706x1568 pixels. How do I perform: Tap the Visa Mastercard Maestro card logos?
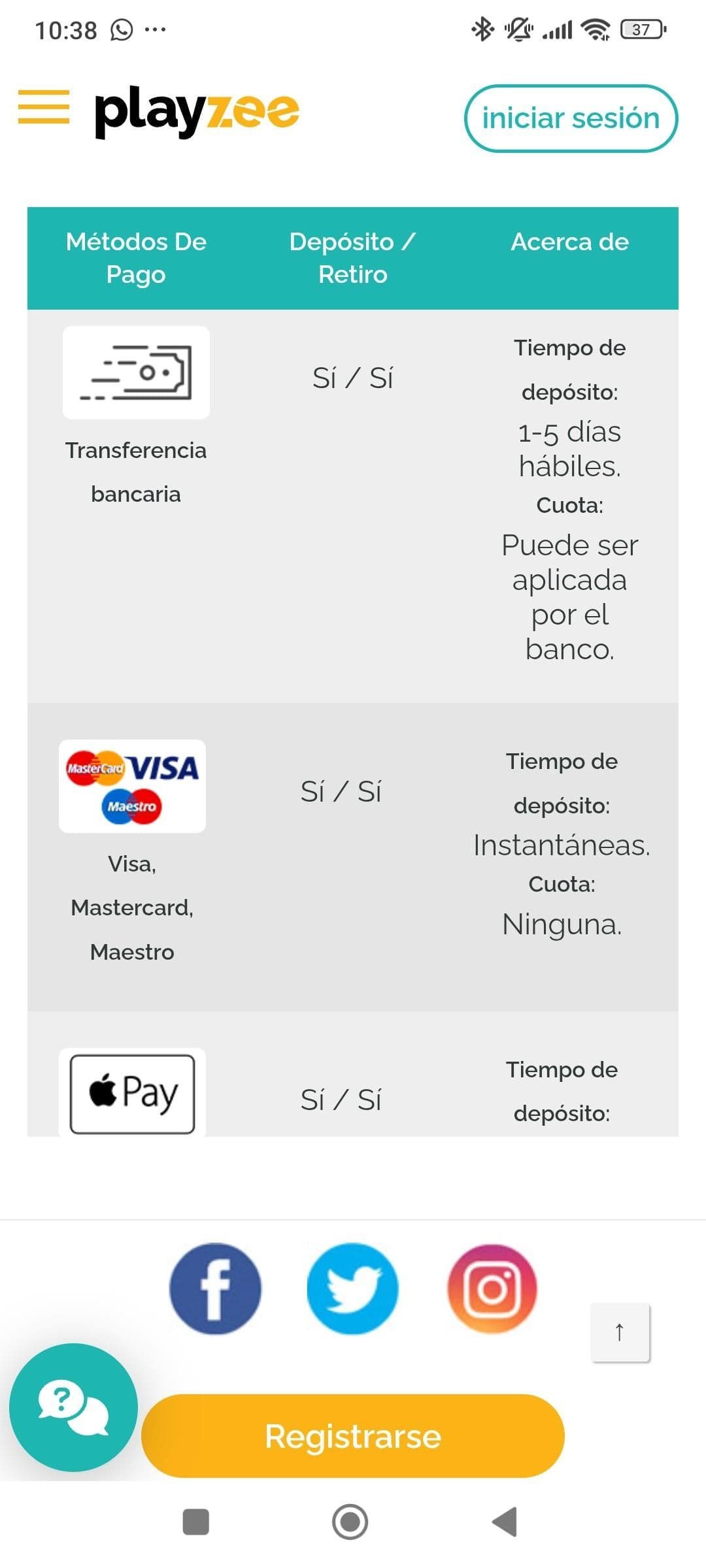click(132, 787)
